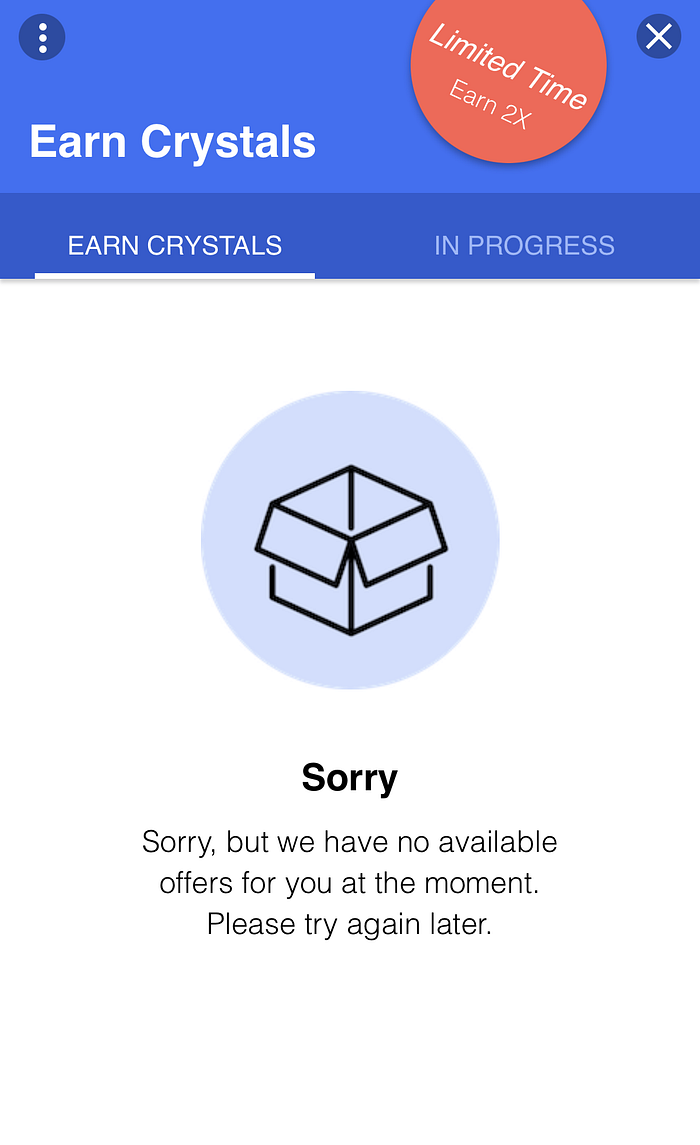Close the Earn Crystals screen

658,37
